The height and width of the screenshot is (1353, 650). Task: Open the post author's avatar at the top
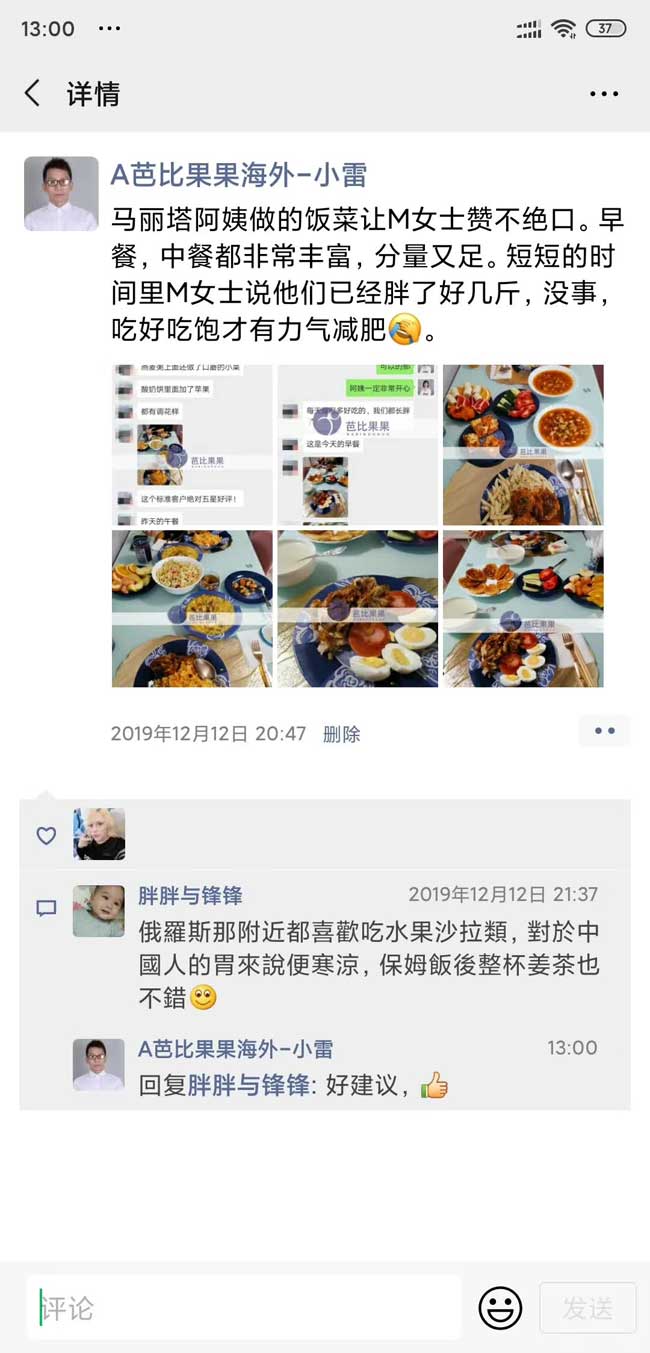61,194
